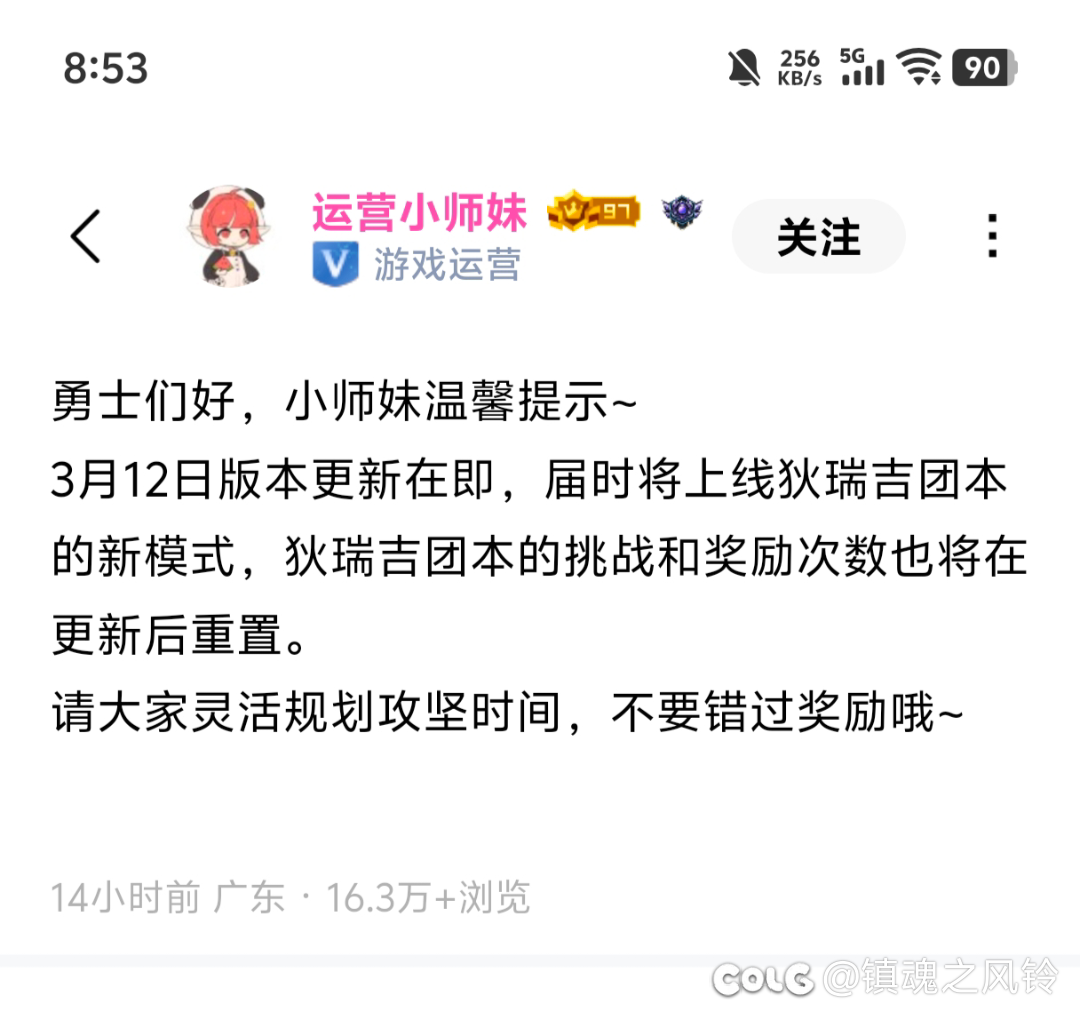Open the three-dot overflow menu
This screenshot has width=1080, height=1020.
991,237
